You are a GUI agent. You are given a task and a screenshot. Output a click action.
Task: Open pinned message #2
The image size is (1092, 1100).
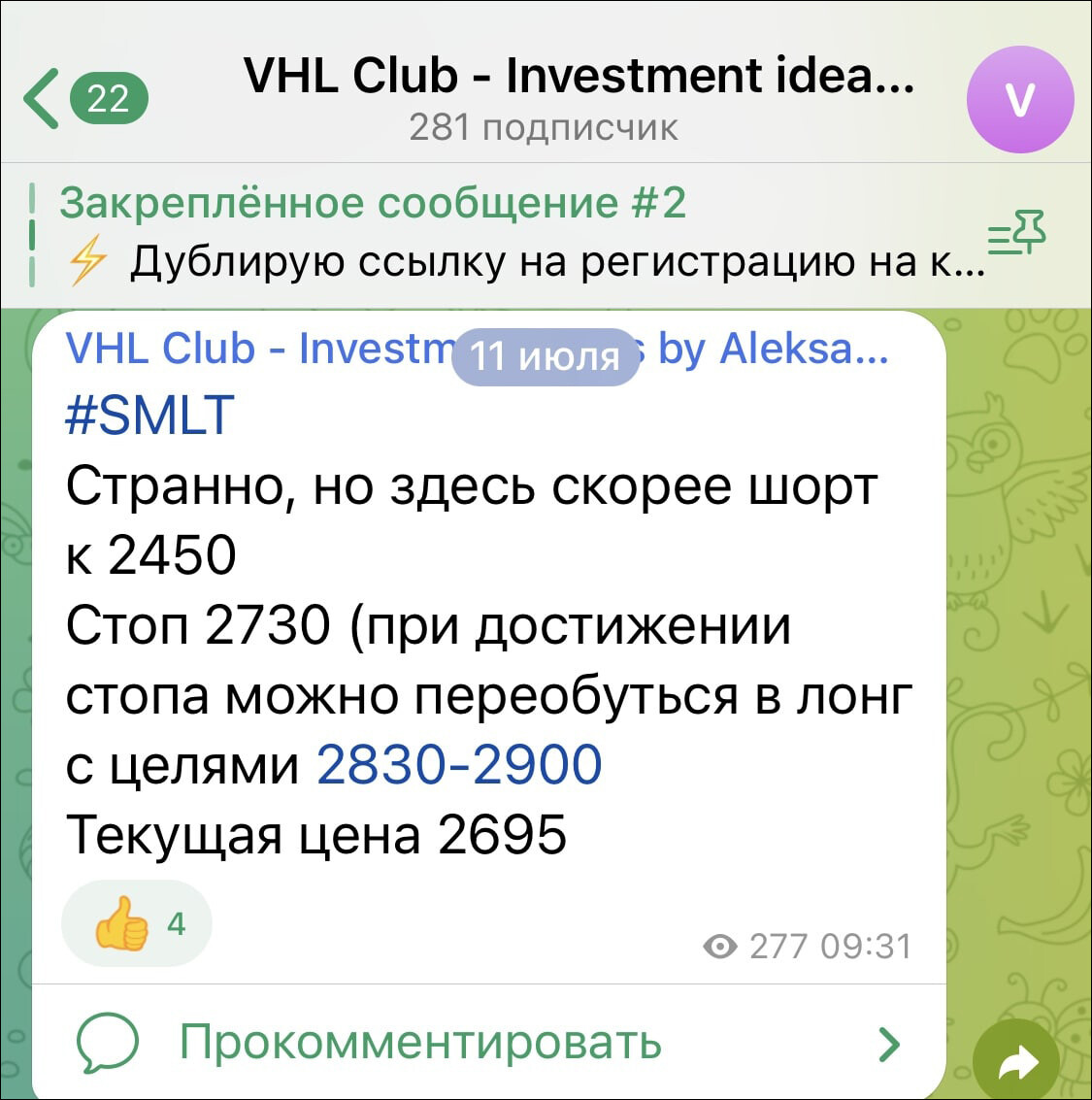coord(505,233)
